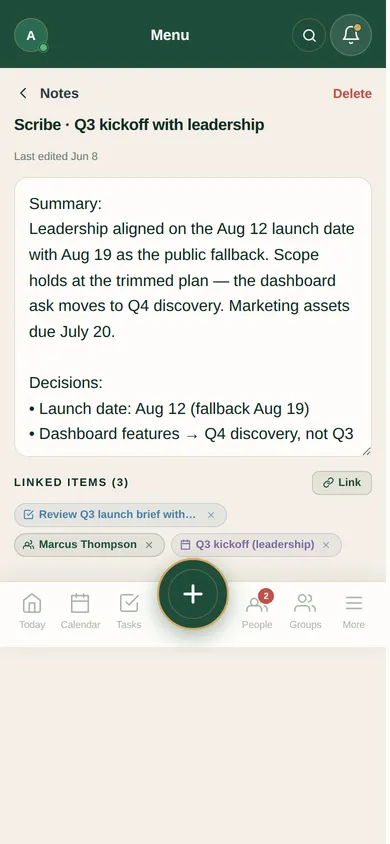
Task: Tap the Link button for linked items
Action: [x=342, y=483]
